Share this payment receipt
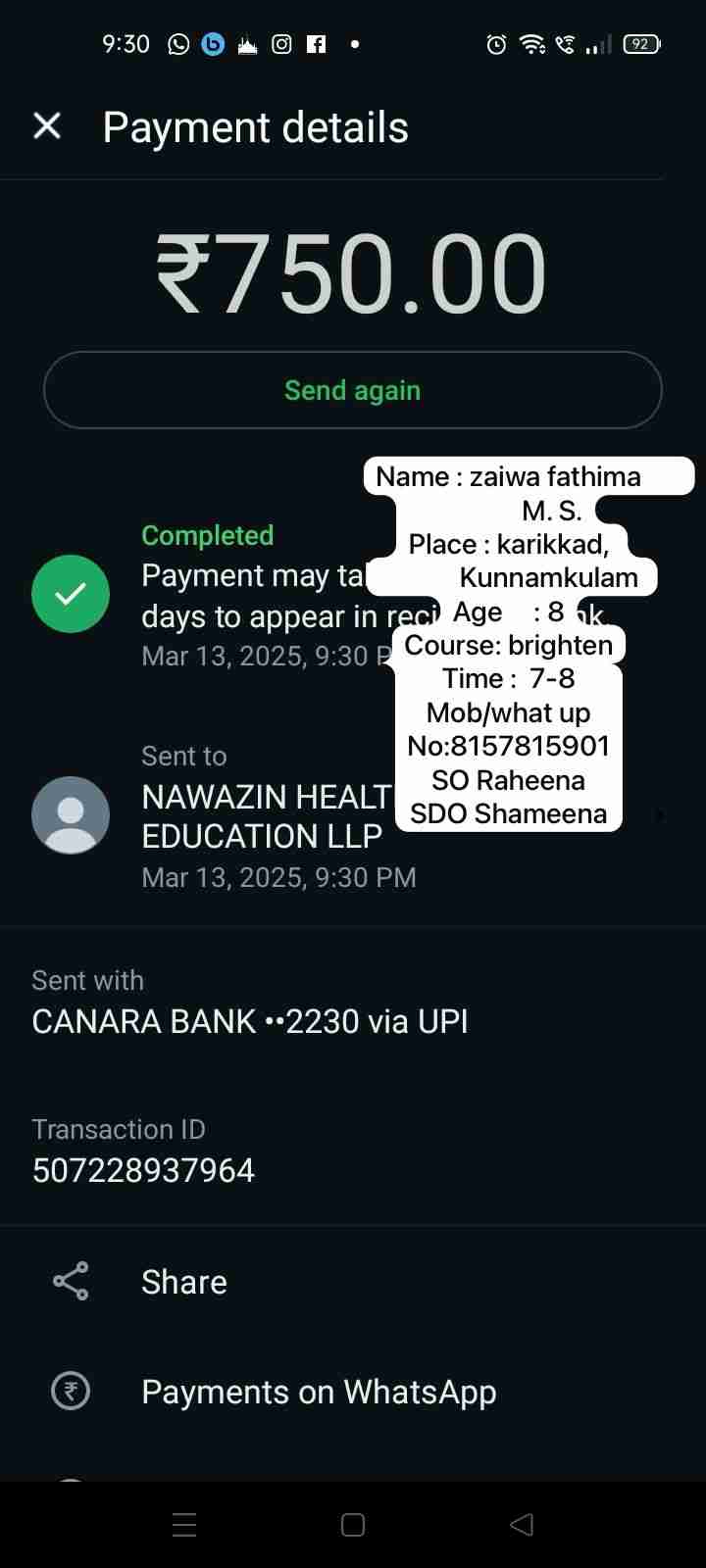 183,1282
